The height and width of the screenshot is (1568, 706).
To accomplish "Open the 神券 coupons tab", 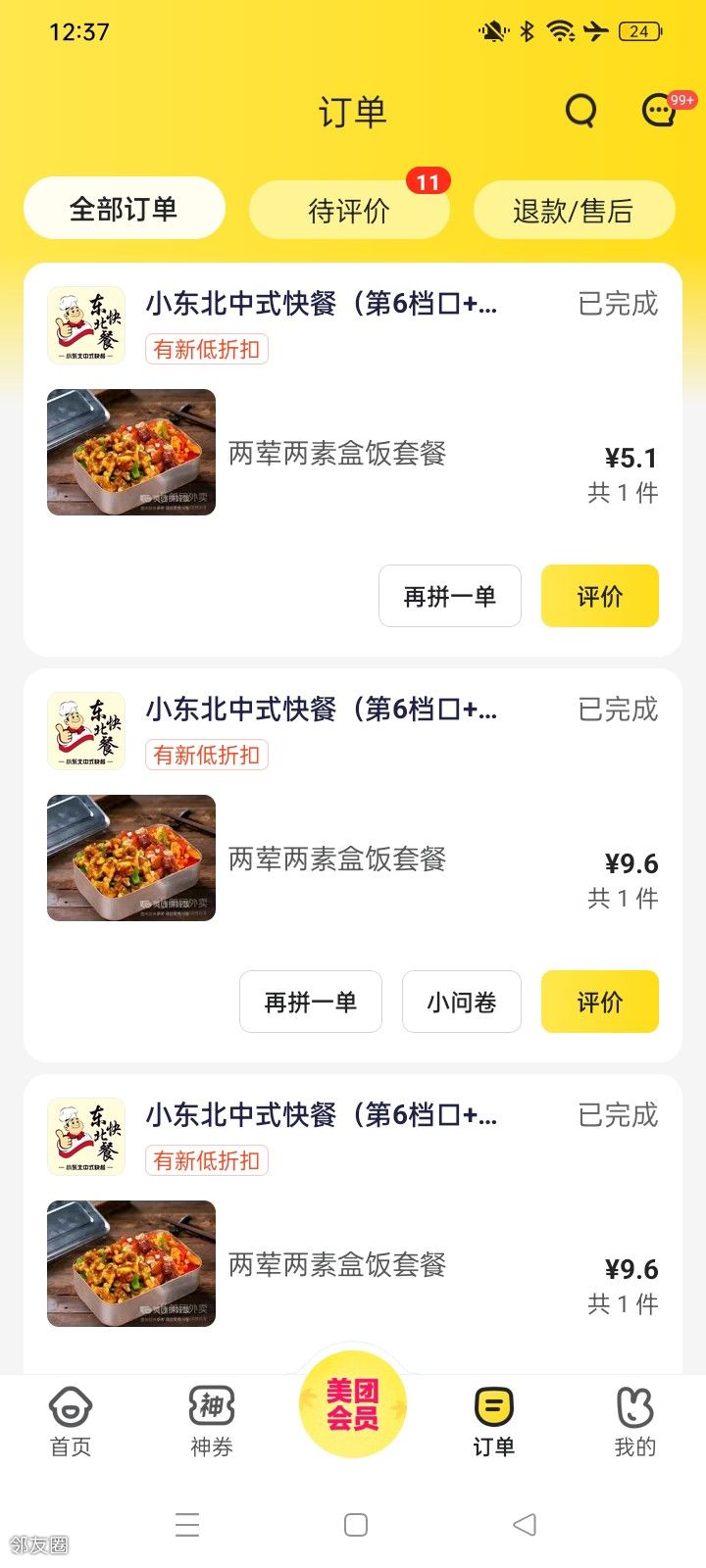I will pyautogui.click(x=212, y=1421).
